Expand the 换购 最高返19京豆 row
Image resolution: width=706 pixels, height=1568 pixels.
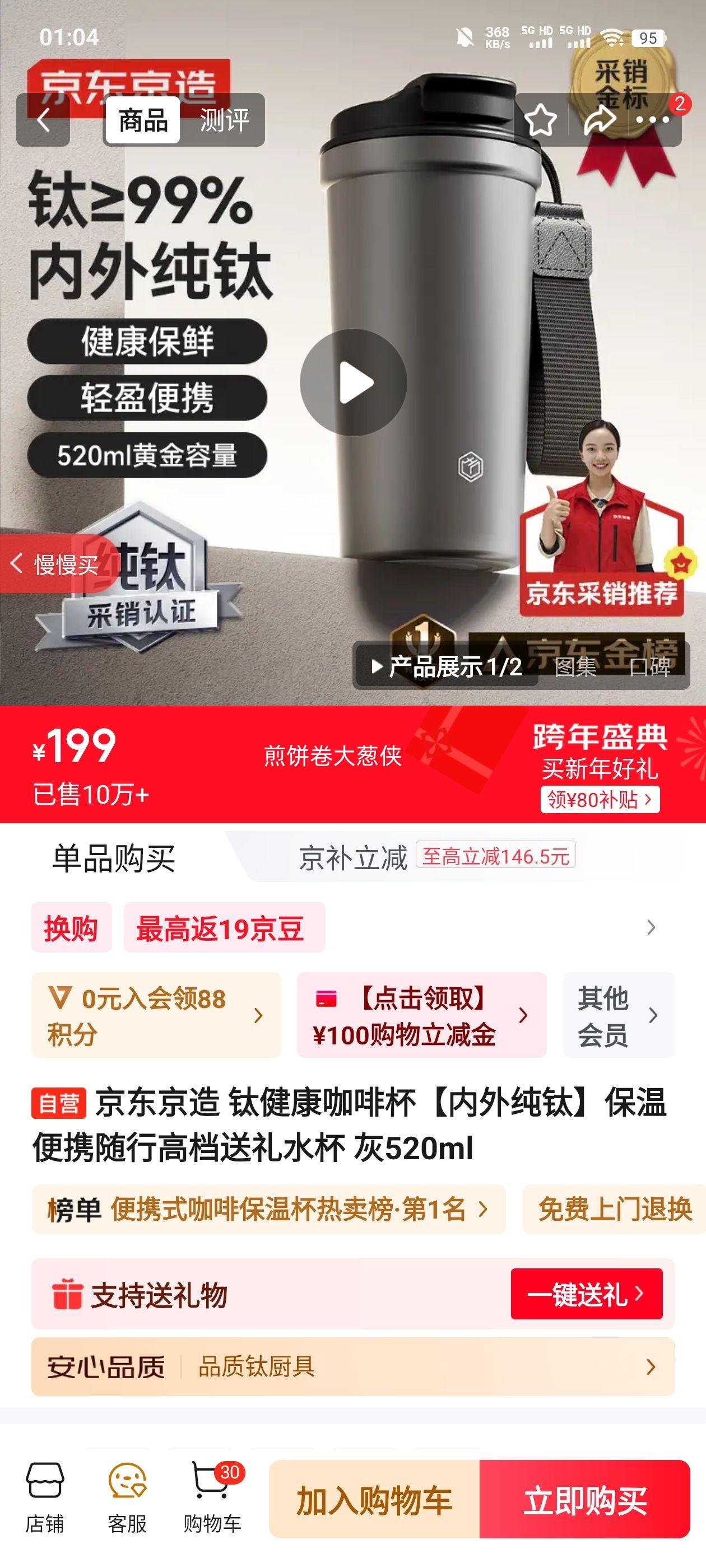[348, 926]
